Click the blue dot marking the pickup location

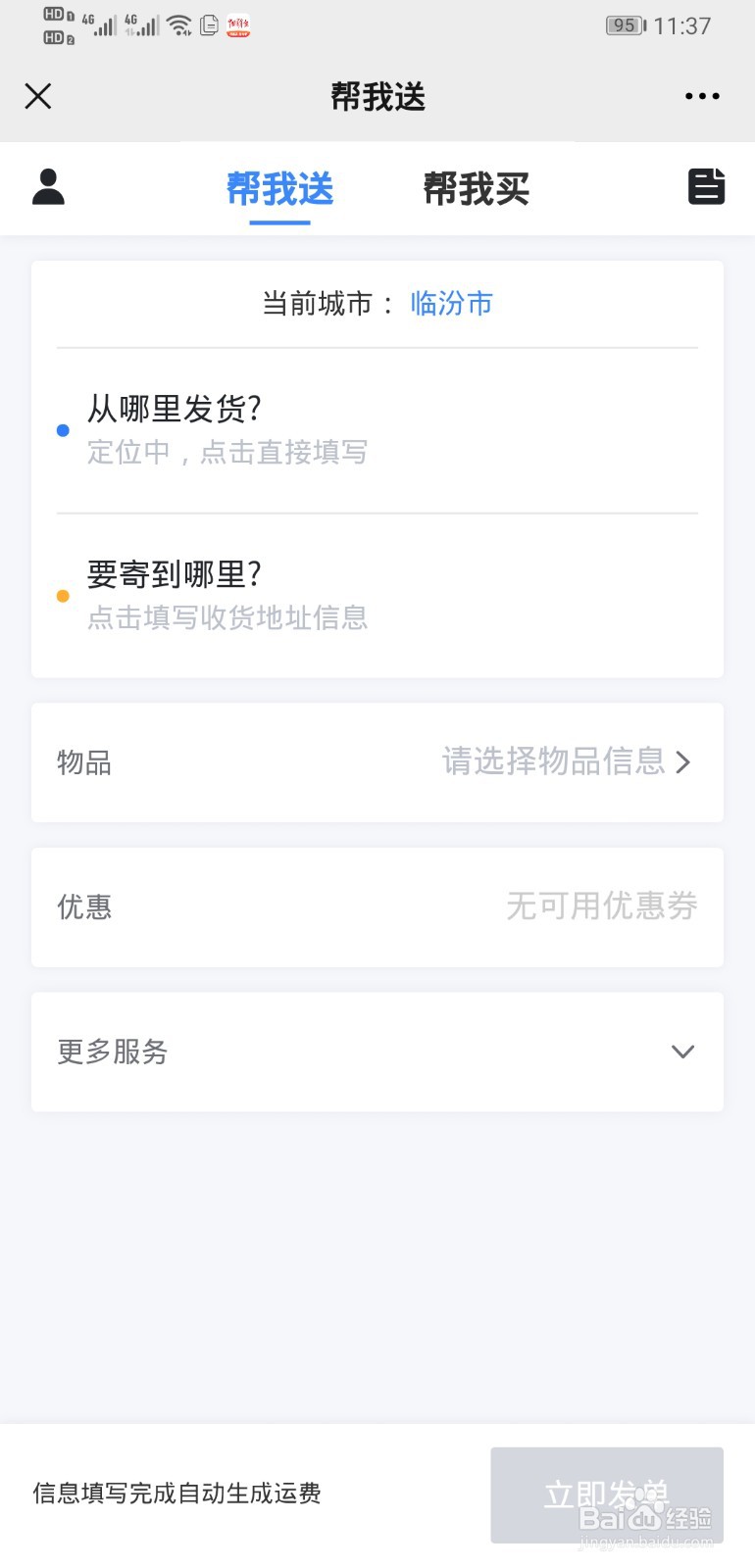point(62,430)
